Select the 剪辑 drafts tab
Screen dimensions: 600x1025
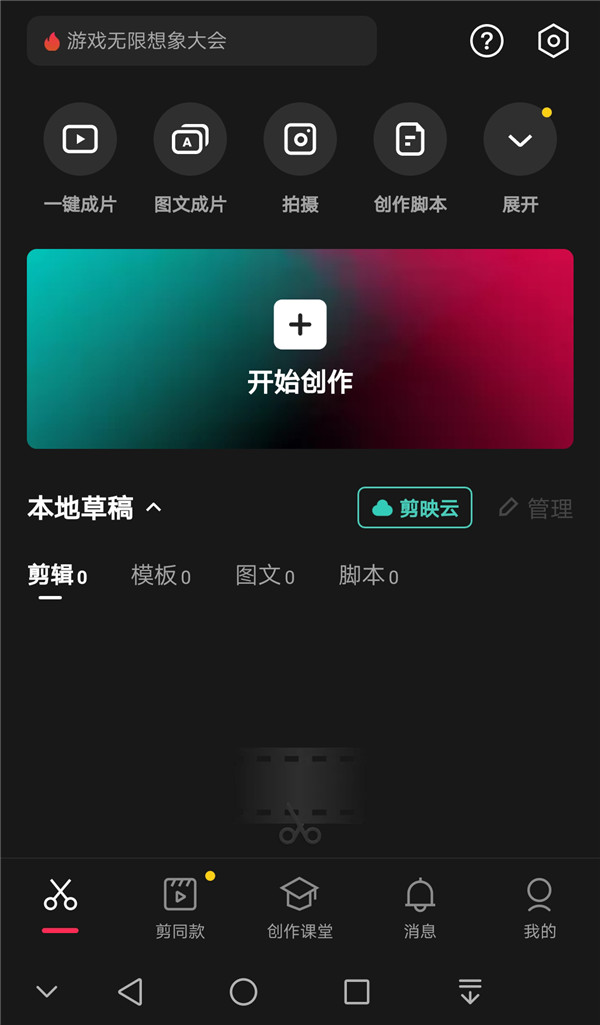[57, 576]
